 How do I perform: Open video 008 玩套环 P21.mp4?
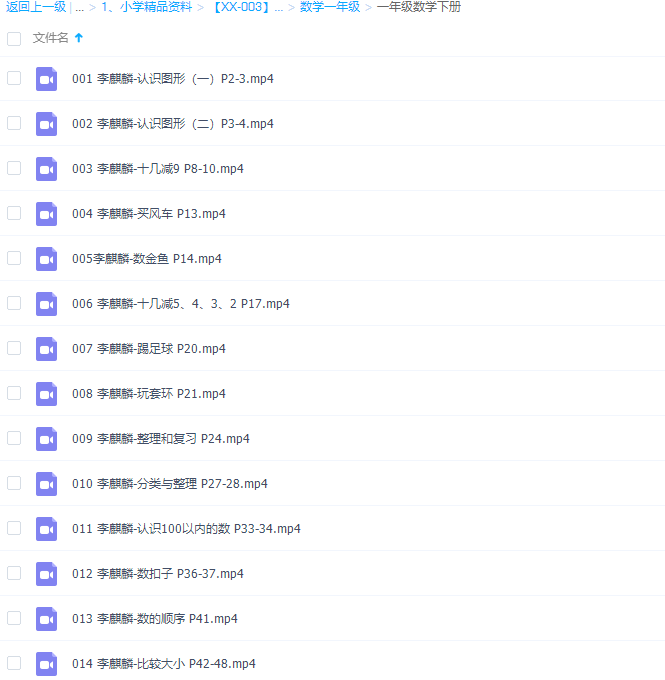pyautogui.click(x=148, y=394)
